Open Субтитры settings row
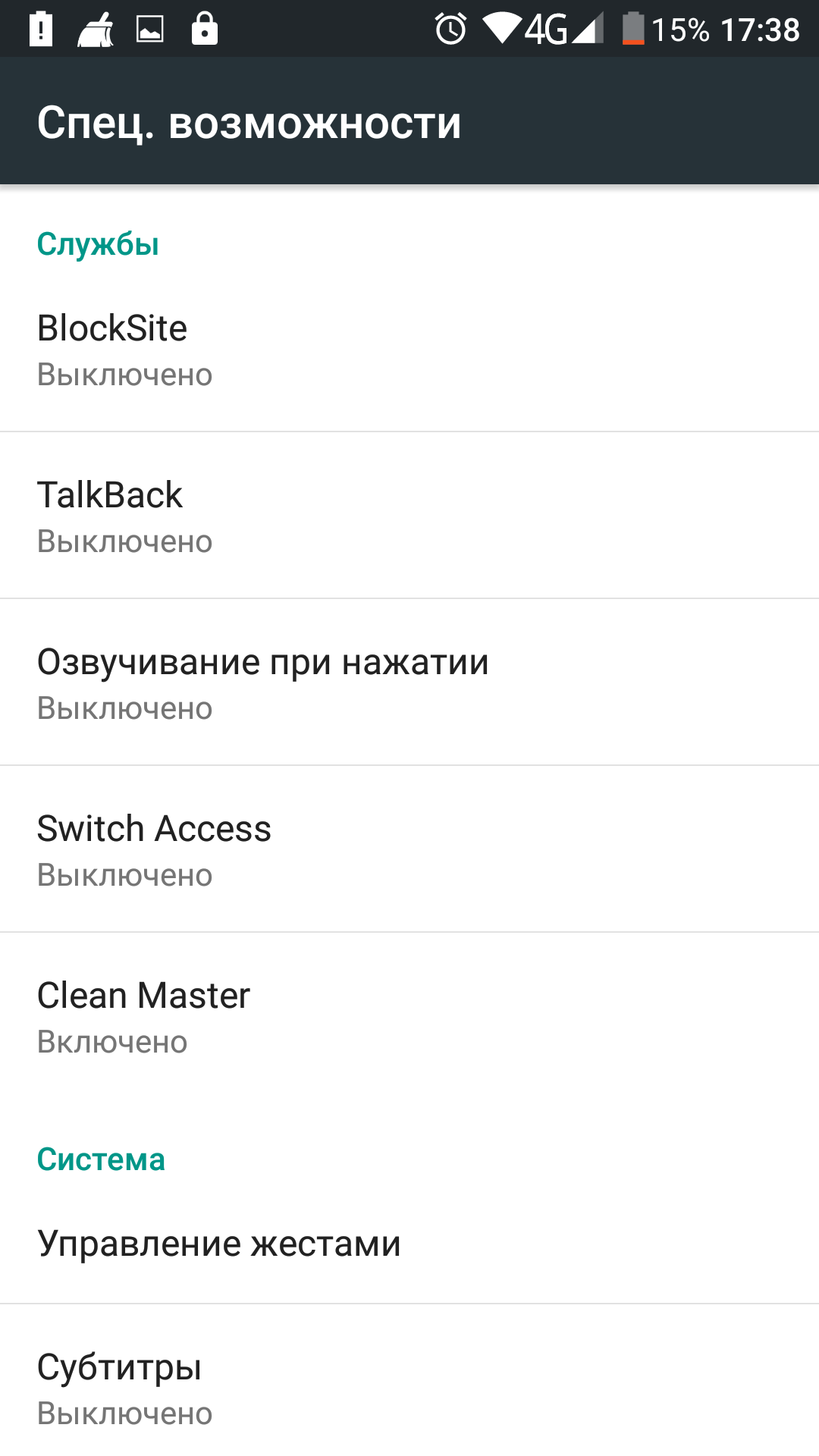The height and width of the screenshot is (1456, 819). [409, 1389]
